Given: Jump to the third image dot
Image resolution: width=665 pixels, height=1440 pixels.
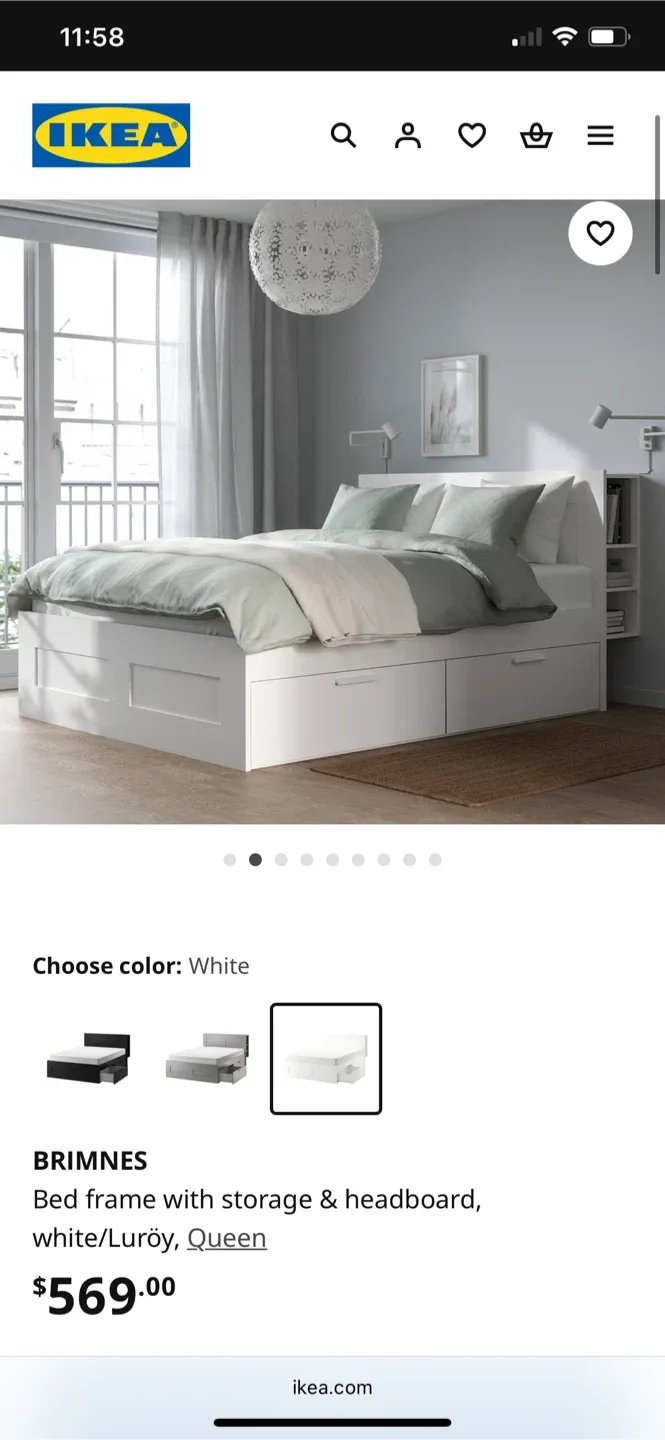Looking at the screenshot, I should point(281,859).
